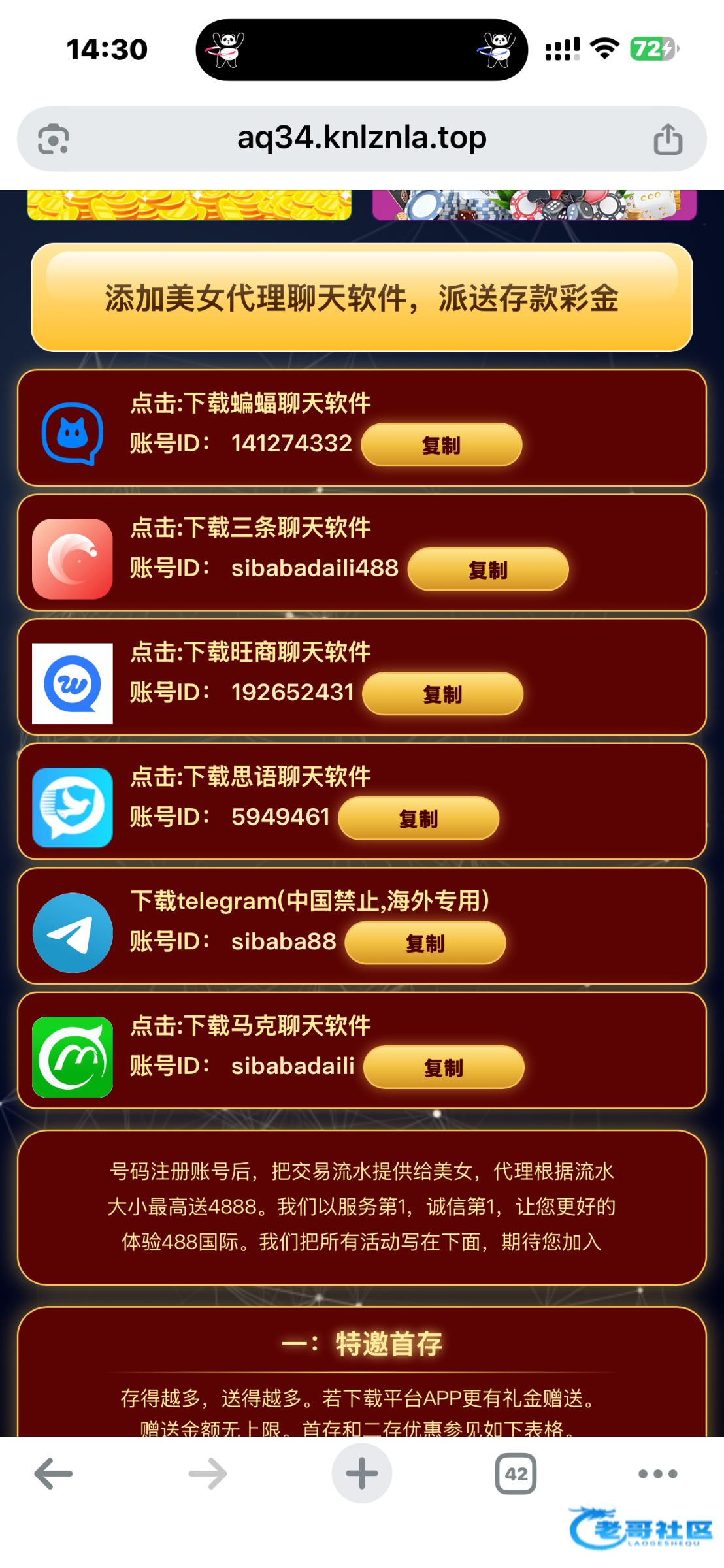Copy the 三条 ID sibabadaili488

(x=487, y=570)
